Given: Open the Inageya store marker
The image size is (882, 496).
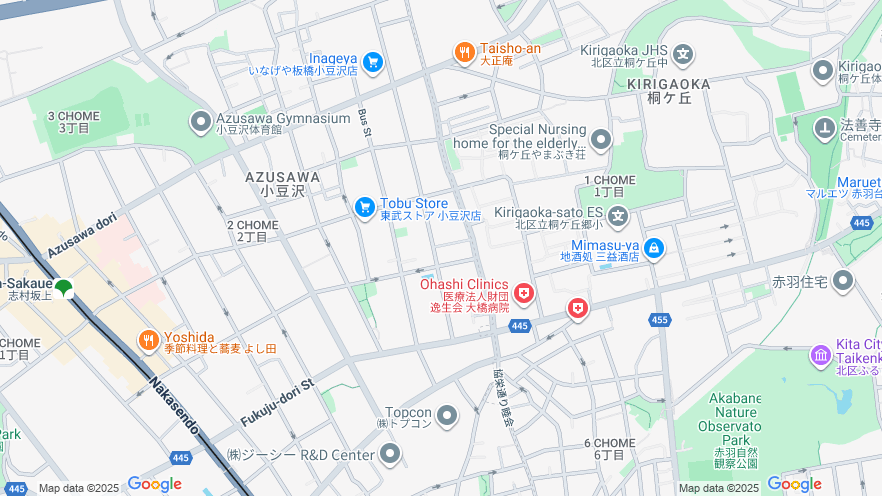Looking at the screenshot, I should tap(373, 62).
